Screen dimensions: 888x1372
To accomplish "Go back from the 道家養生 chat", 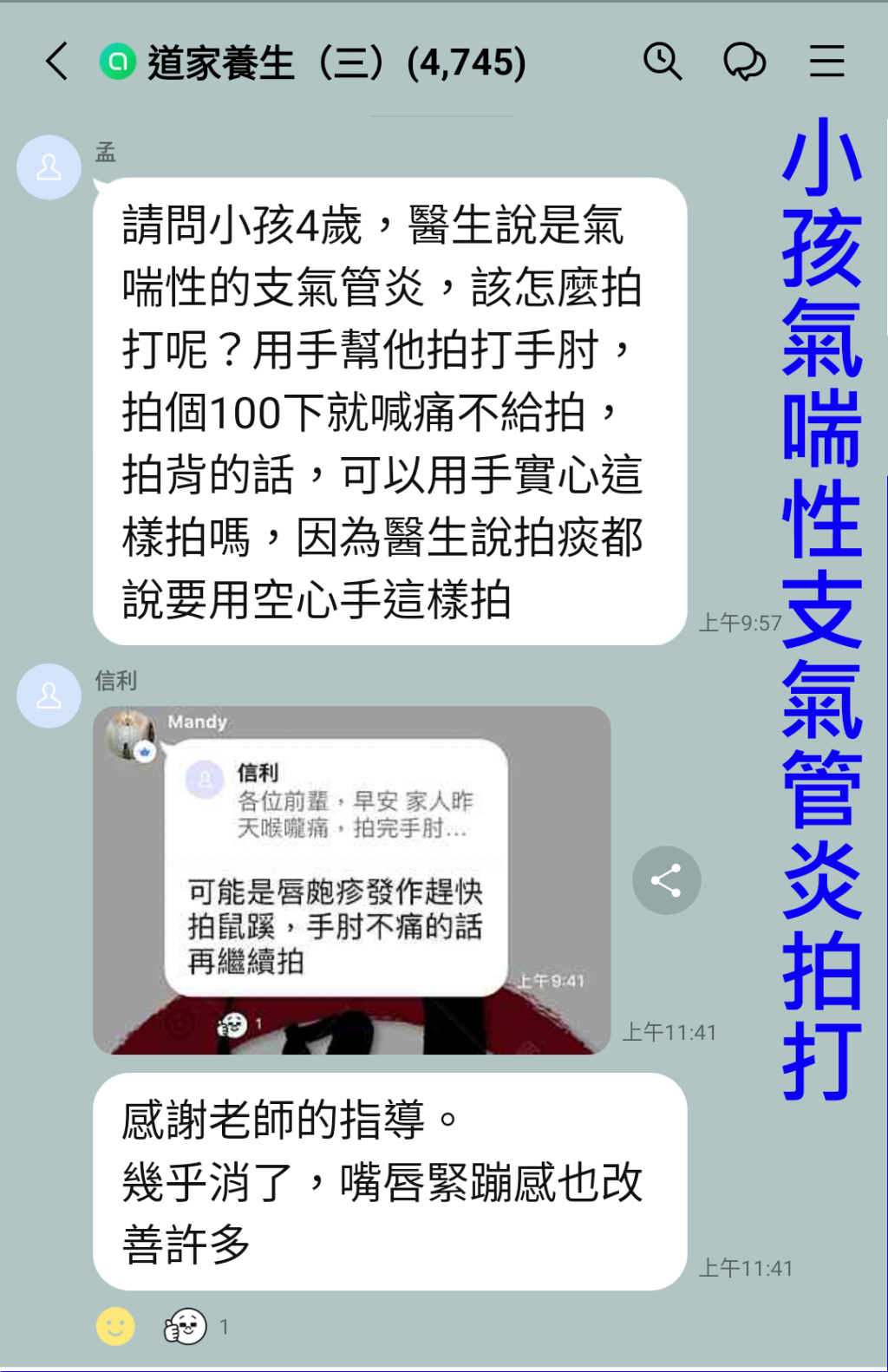I will tap(57, 62).
